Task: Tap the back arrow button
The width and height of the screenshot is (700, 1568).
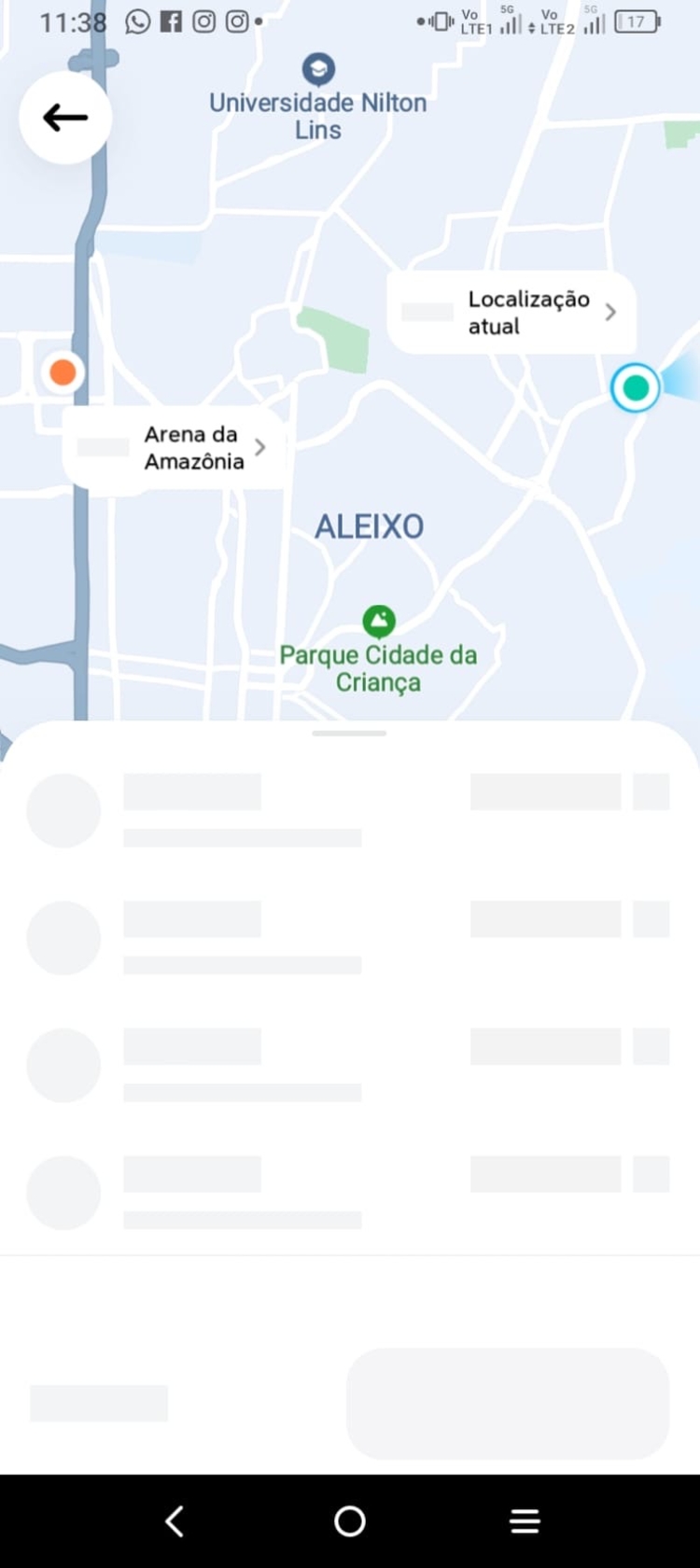Action: coord(65,118)
